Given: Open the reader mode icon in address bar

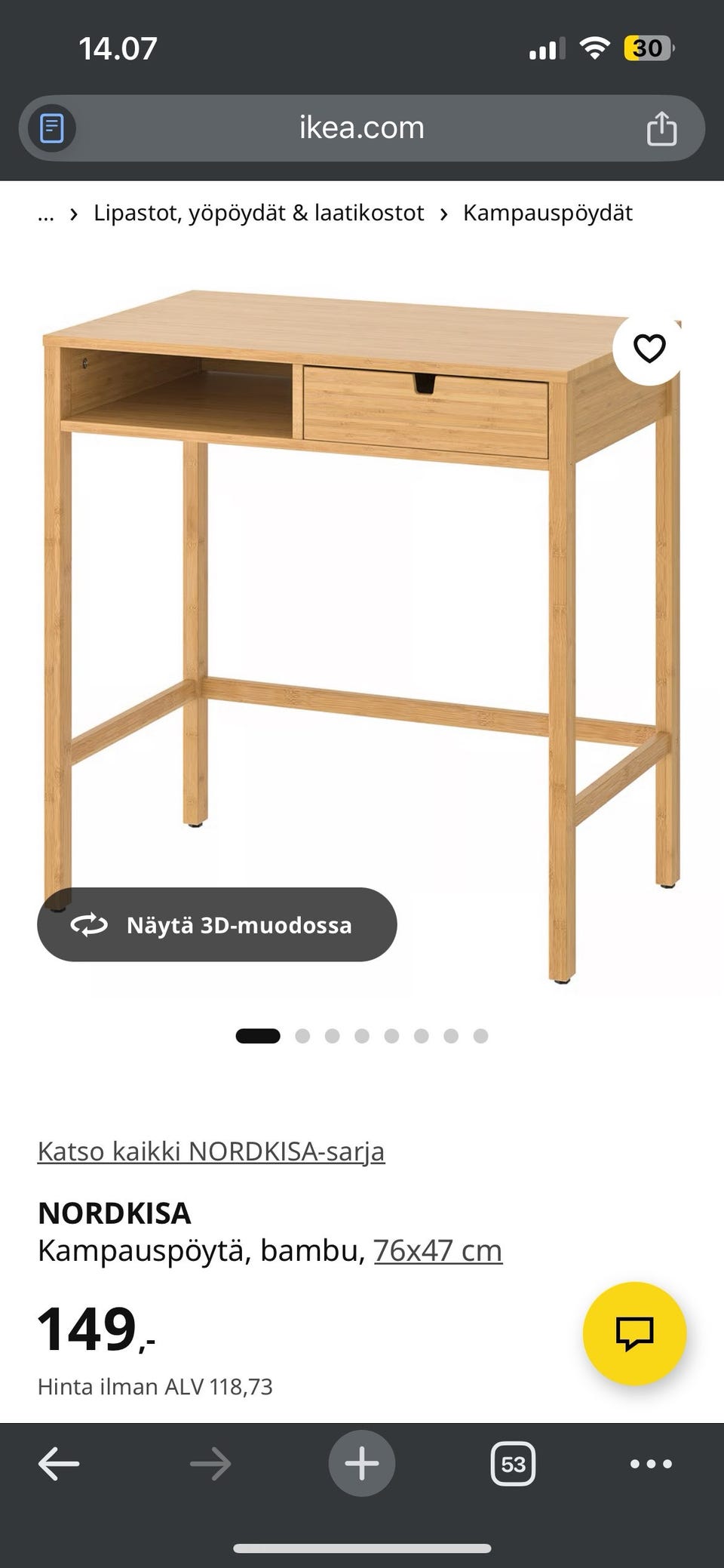Looking at the screenshot, I should click(51, 128).
